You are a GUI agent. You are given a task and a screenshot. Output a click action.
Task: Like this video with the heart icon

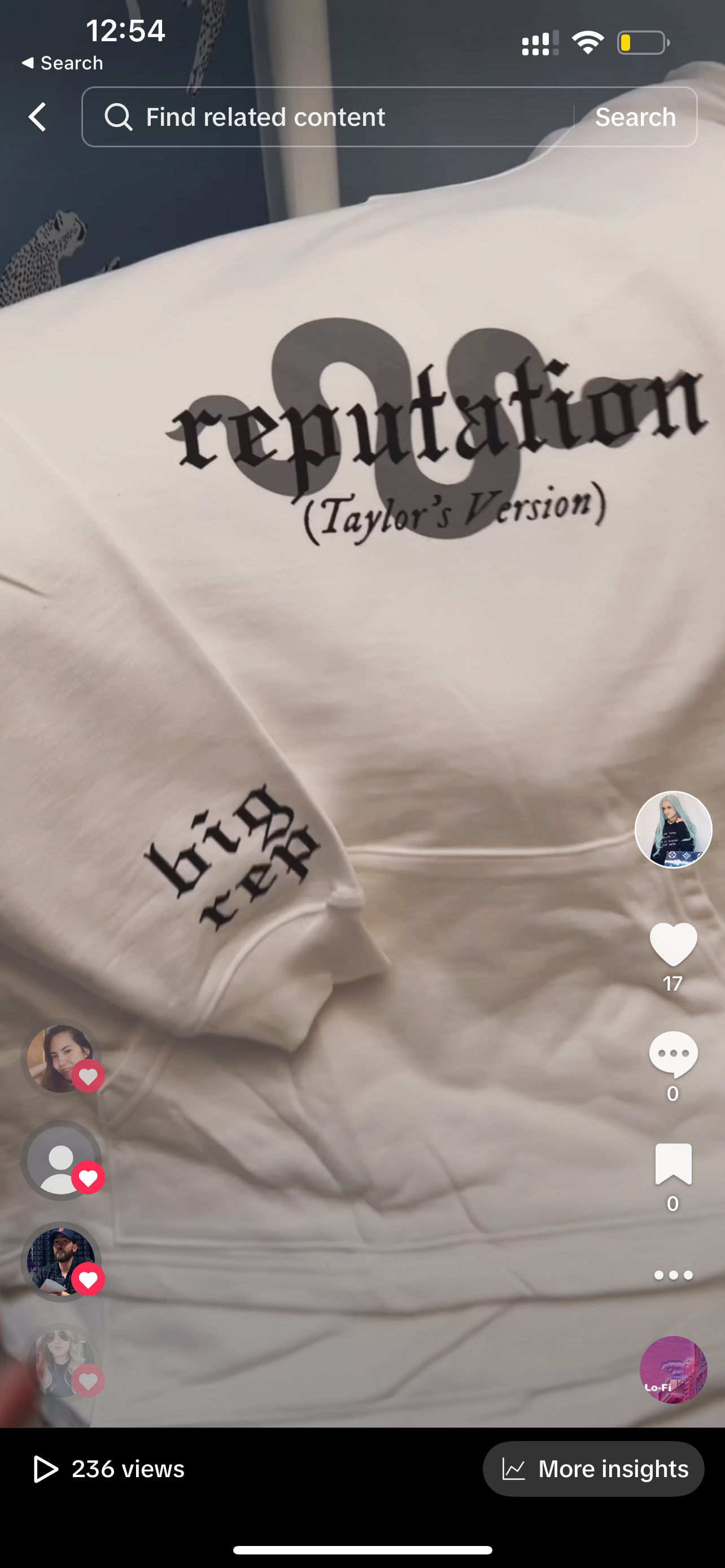[672, 944]
